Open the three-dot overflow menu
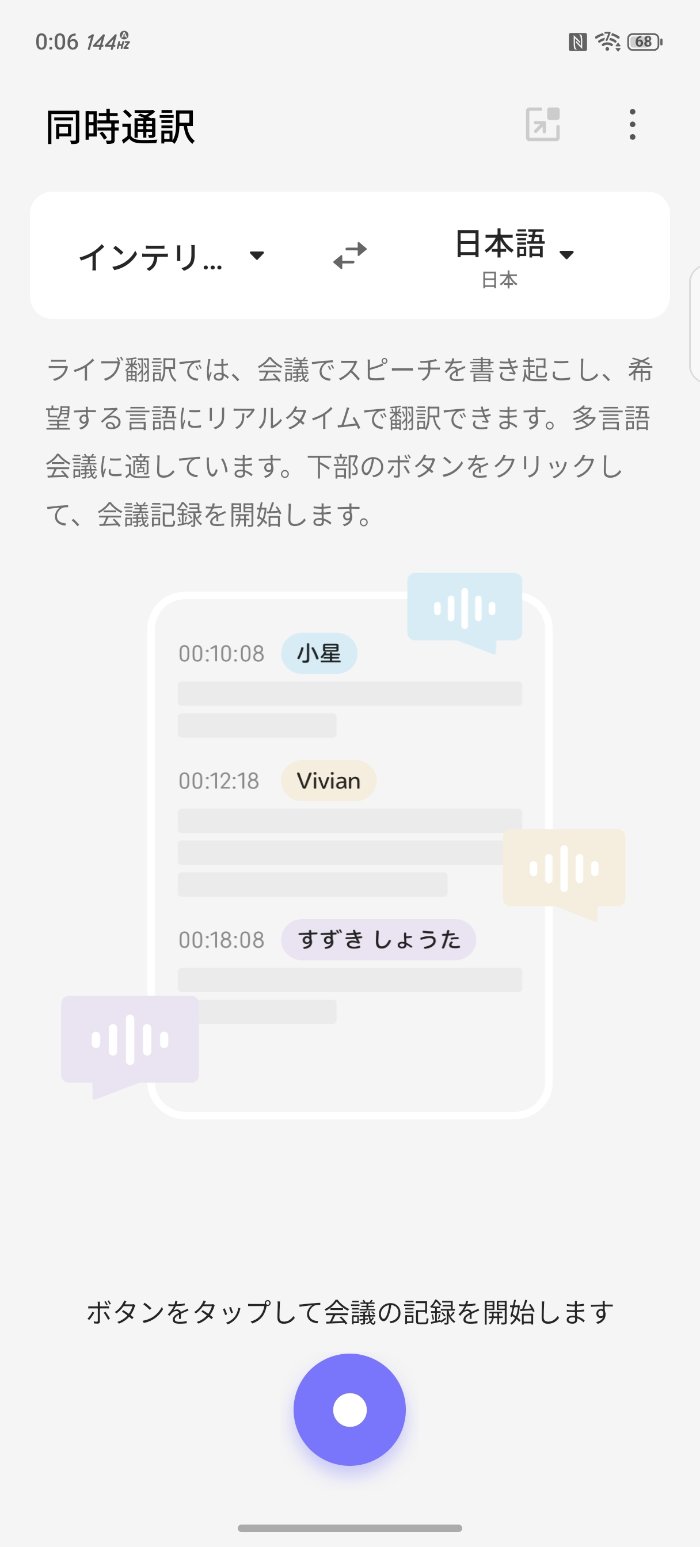The height and width of the screenshot is (1547, 700). [631, 125]
